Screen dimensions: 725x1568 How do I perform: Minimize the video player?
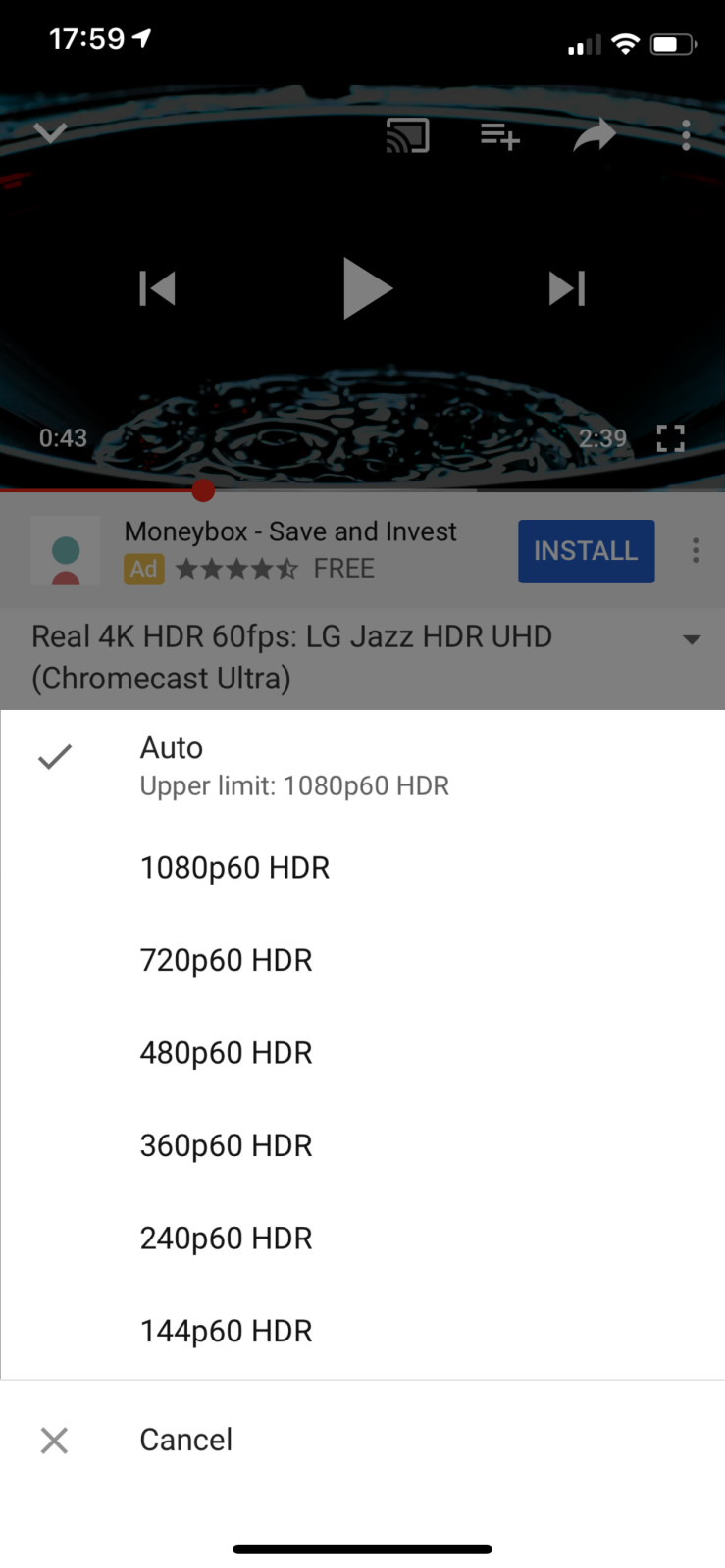click(x=50, y=132)
